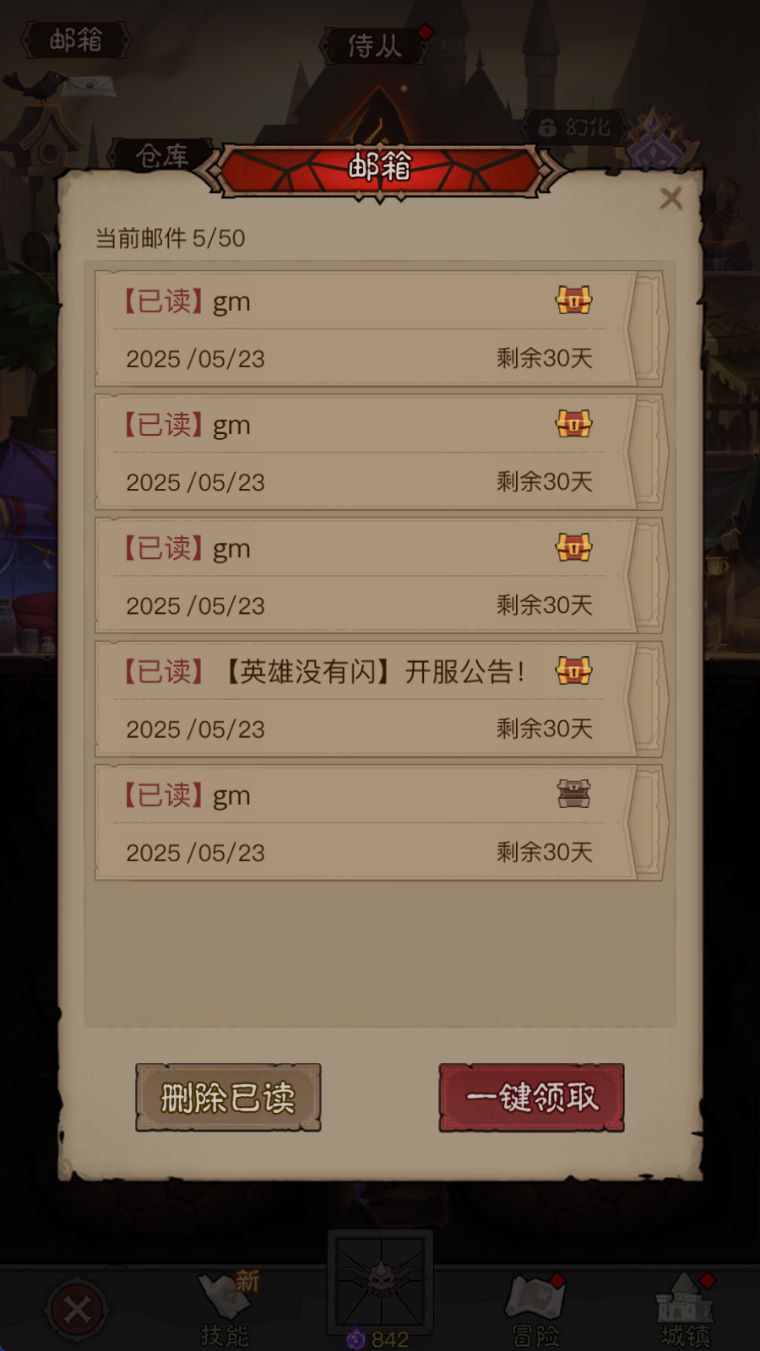Open the 【英雄没有闪】开服公告 mail
The width and height of the screenshot is (760, 1351).
point(365,699)
